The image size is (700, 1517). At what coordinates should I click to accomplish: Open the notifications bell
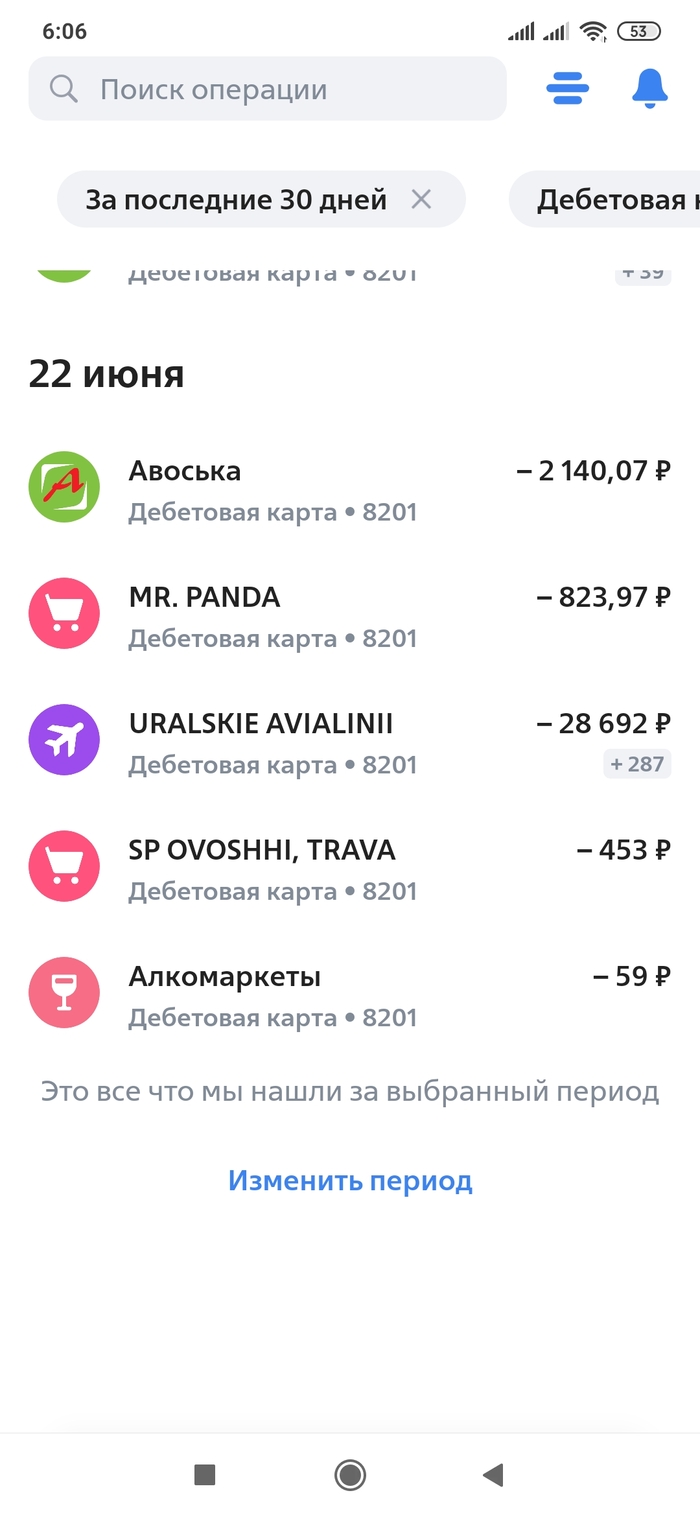(650, 89)
